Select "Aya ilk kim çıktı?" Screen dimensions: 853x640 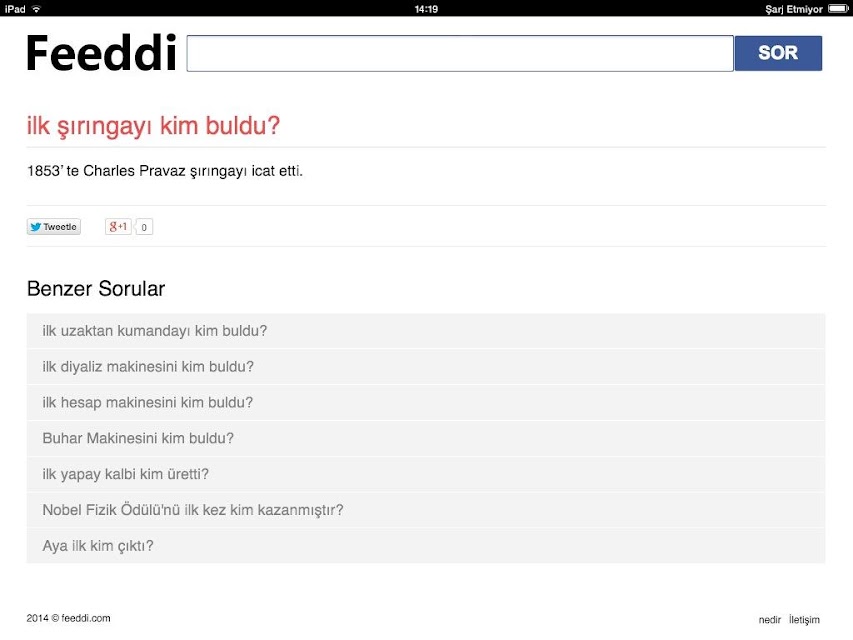tap(98, 547)
